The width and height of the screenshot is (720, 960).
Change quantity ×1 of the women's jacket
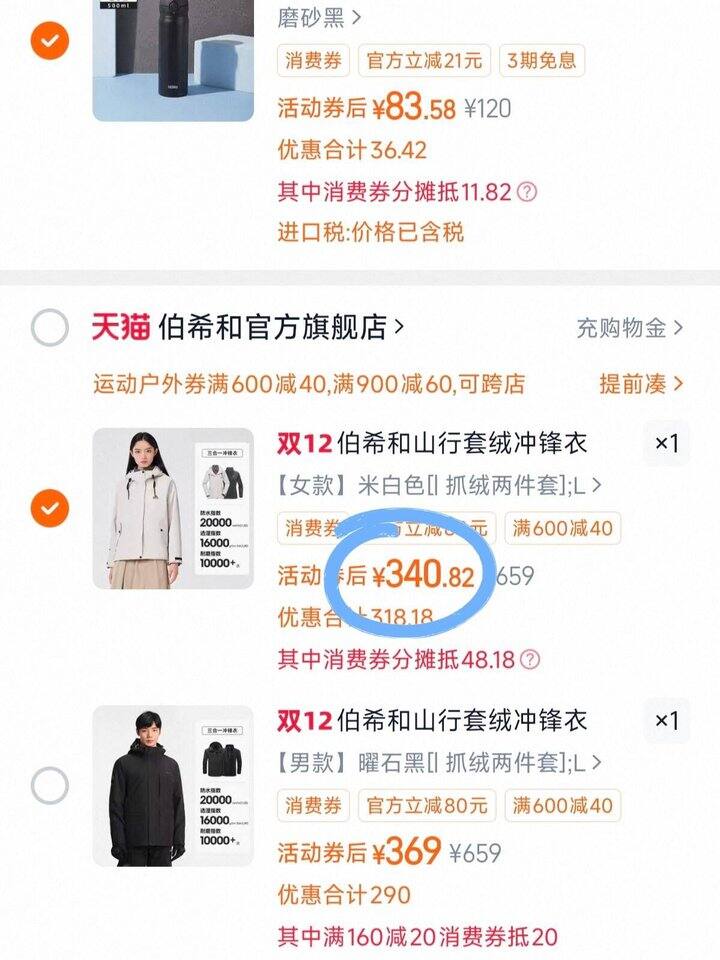[666, 443]
